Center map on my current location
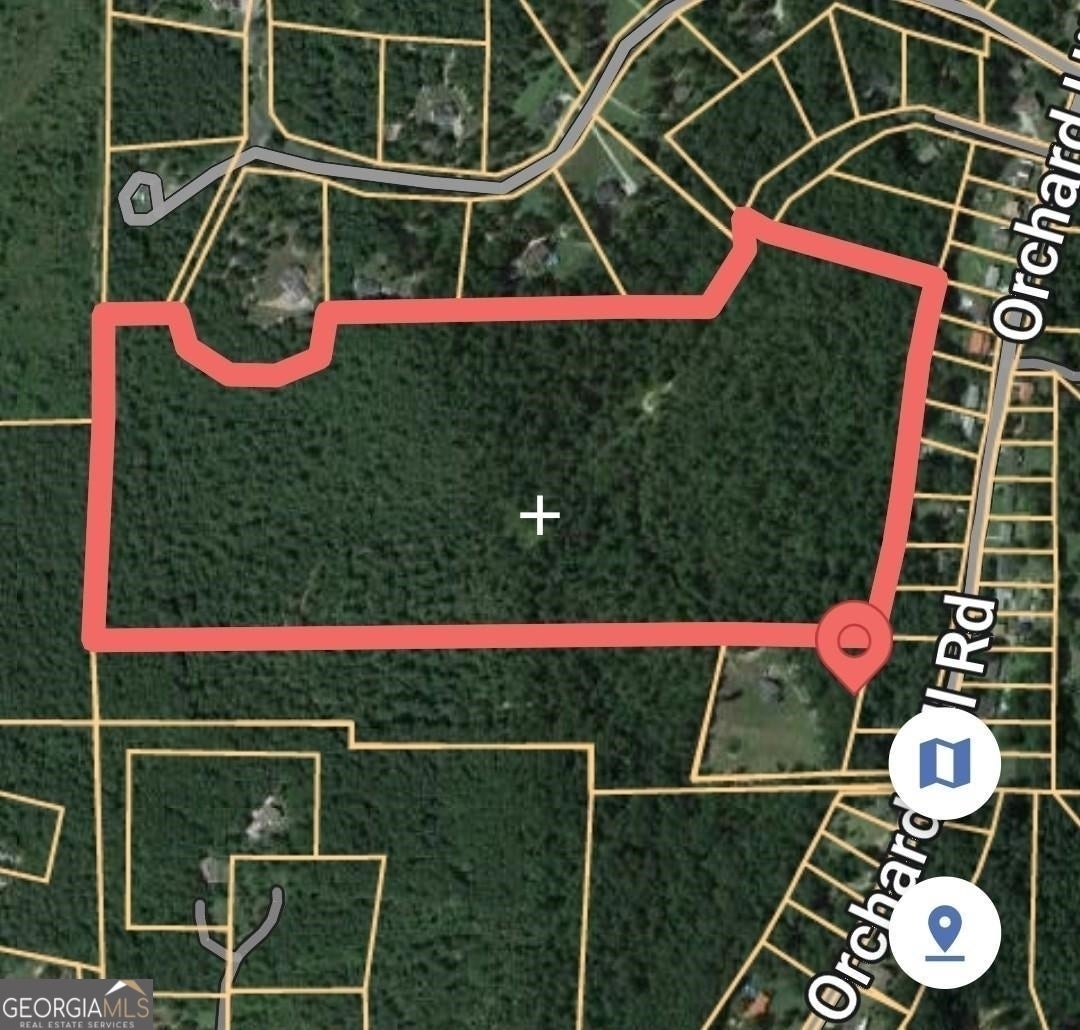The image size is (1080, 1030). [x=944, y=932]
